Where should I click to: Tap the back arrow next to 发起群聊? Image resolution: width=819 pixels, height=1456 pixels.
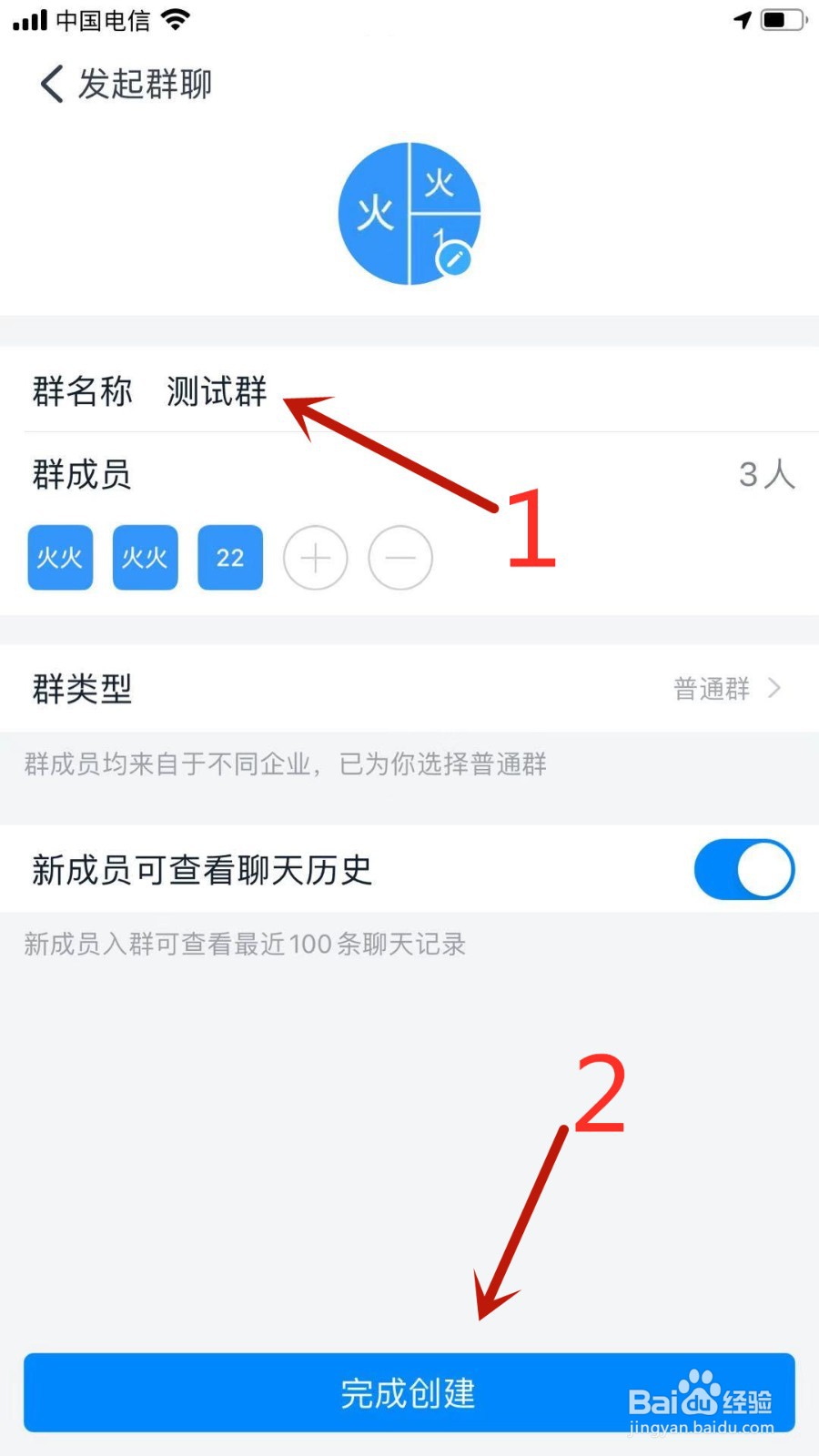50,84
